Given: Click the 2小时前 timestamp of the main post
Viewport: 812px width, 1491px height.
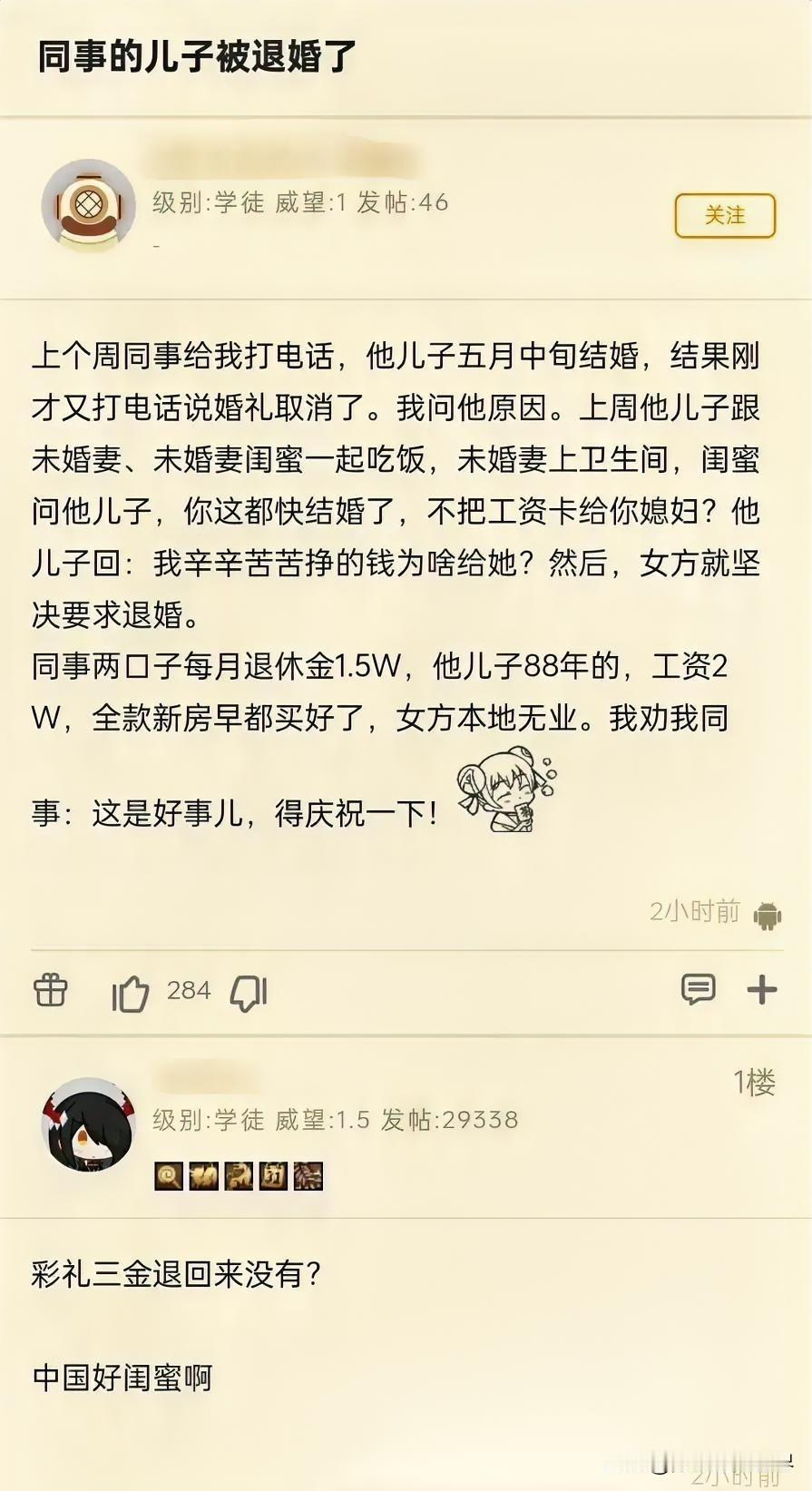Looking at the screenshot, I should click(x=693, y=913).
